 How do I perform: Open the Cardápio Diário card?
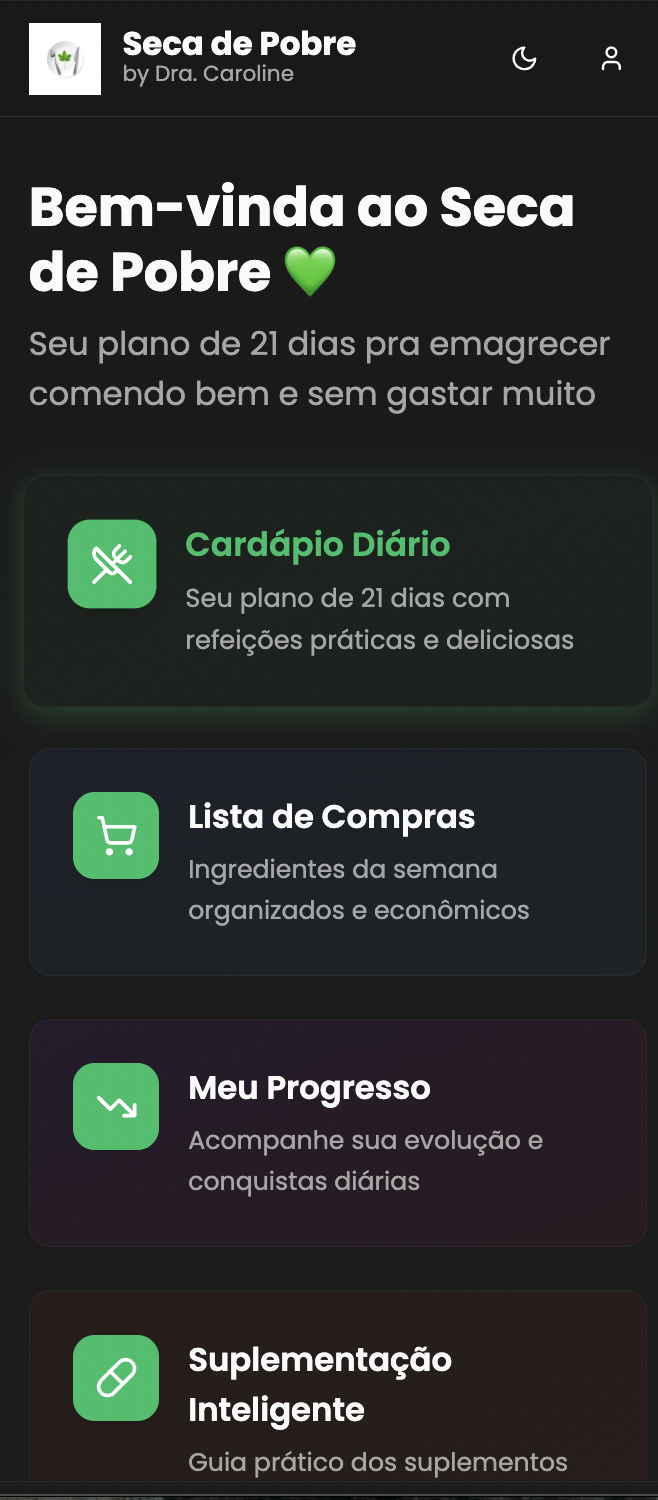[338, 591]
